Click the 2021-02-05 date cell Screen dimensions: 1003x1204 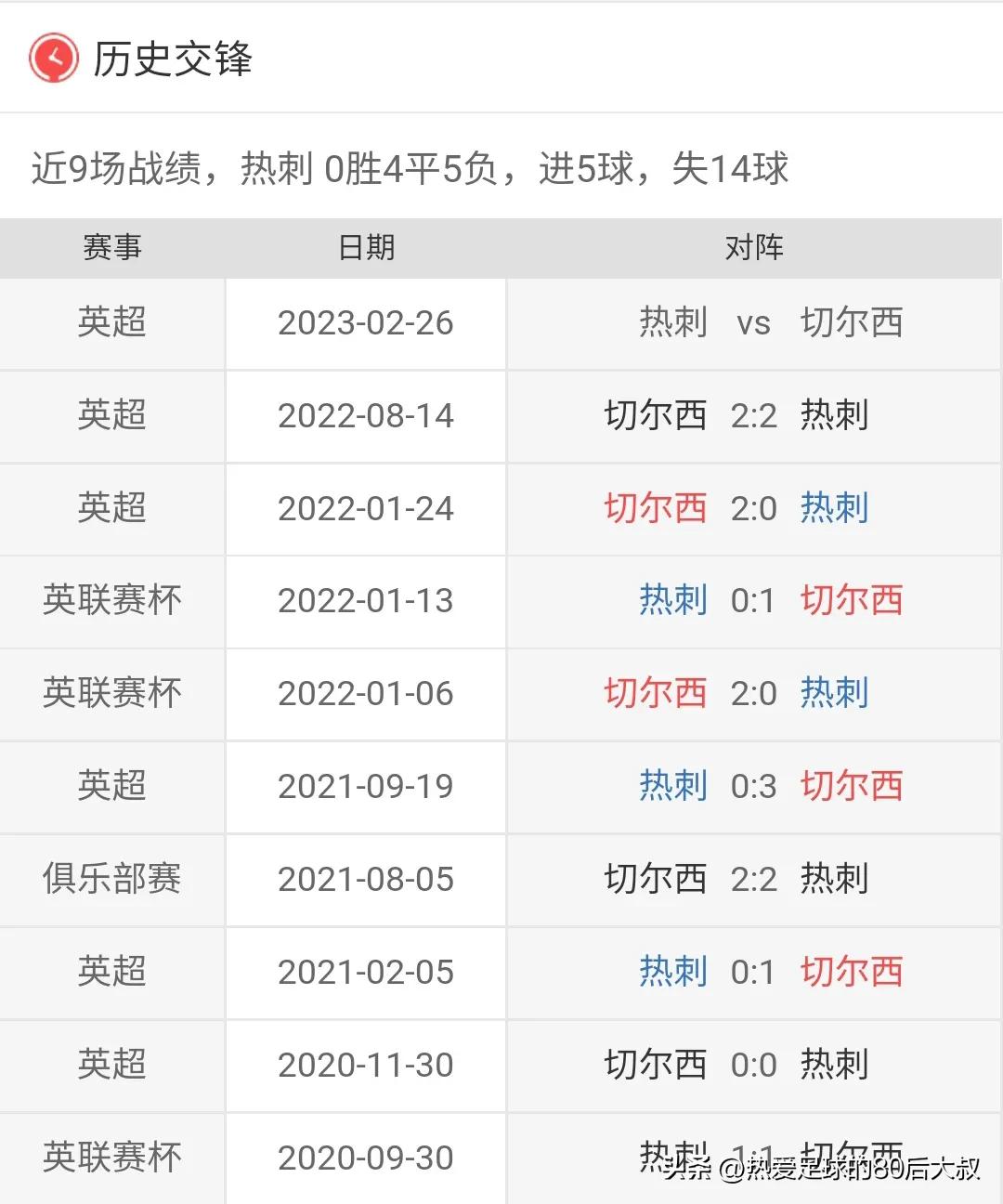[x=366, y=973]
